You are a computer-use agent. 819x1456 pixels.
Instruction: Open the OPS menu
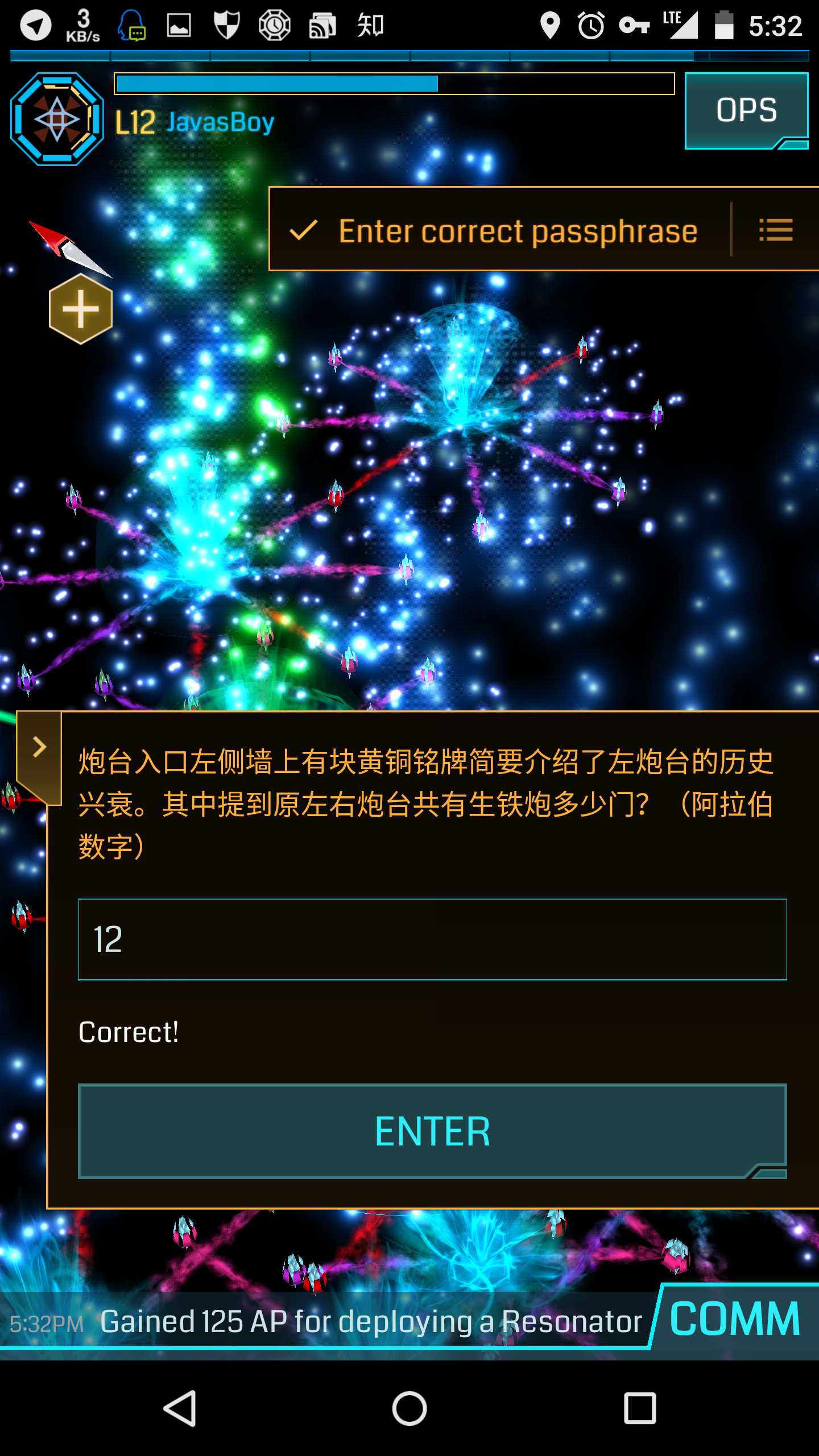click(746, 110)
